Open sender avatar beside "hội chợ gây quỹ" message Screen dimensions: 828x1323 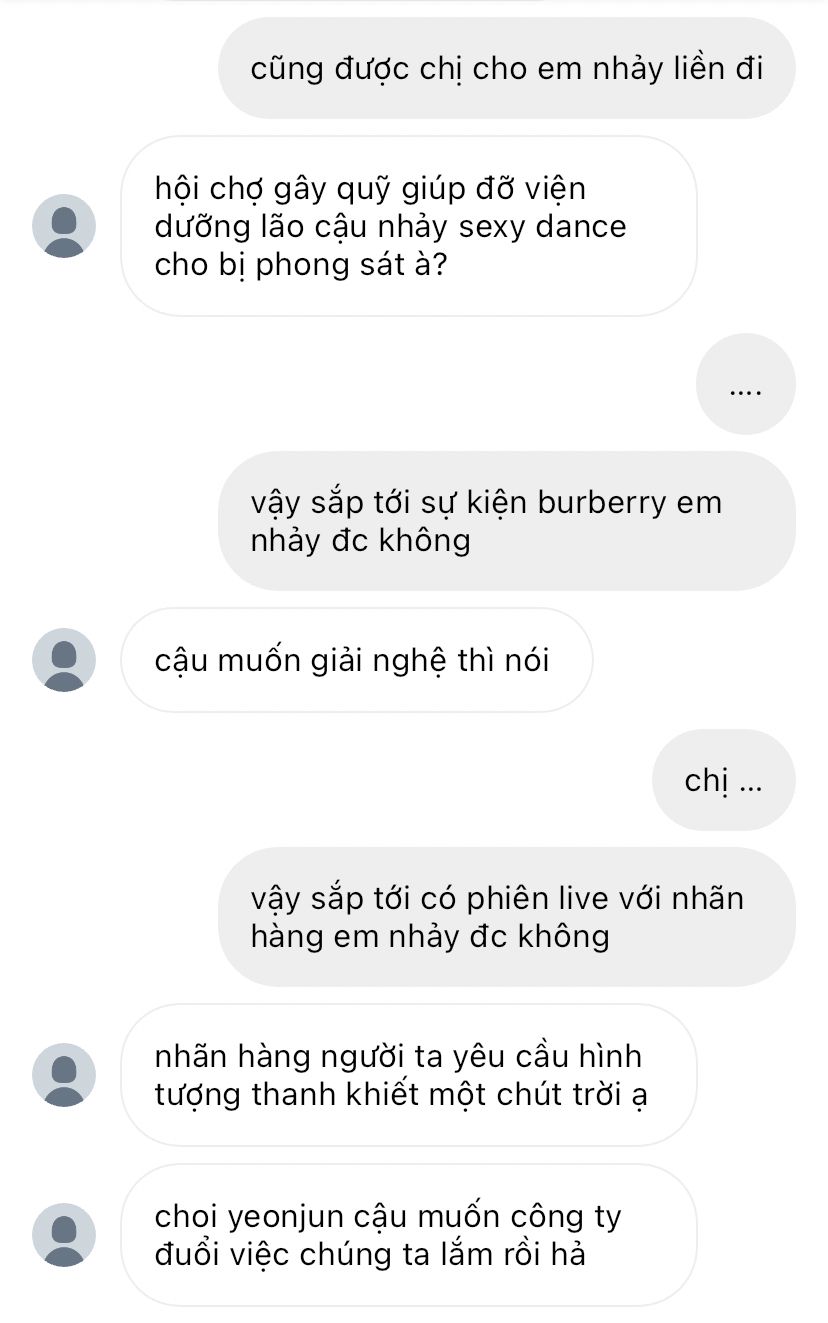[x=64, y=226]
